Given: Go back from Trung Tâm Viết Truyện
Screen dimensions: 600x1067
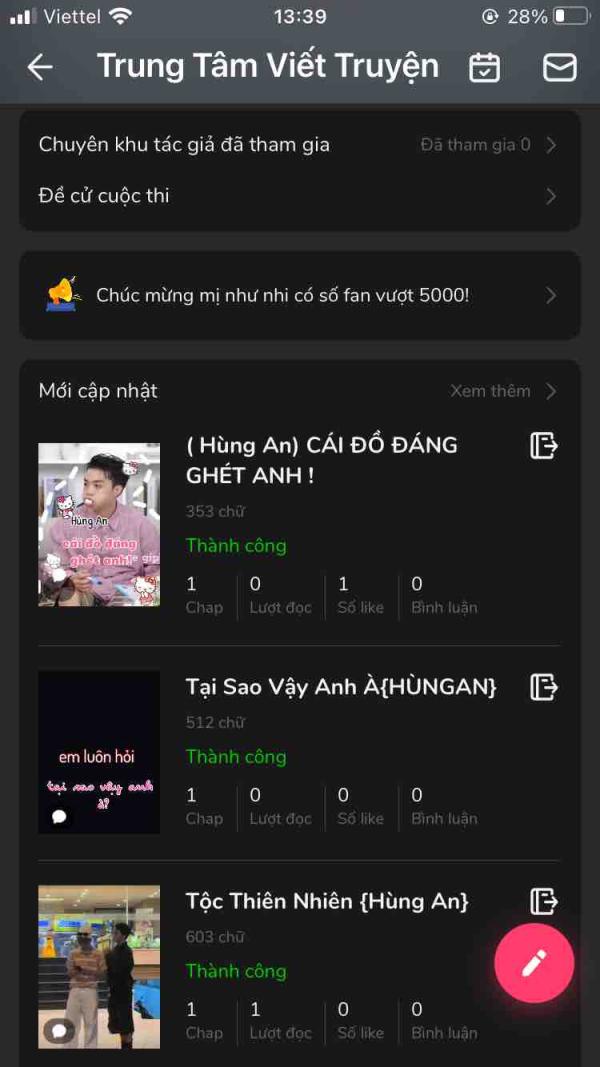Looking at the screenshot, I should pos(40,67).
